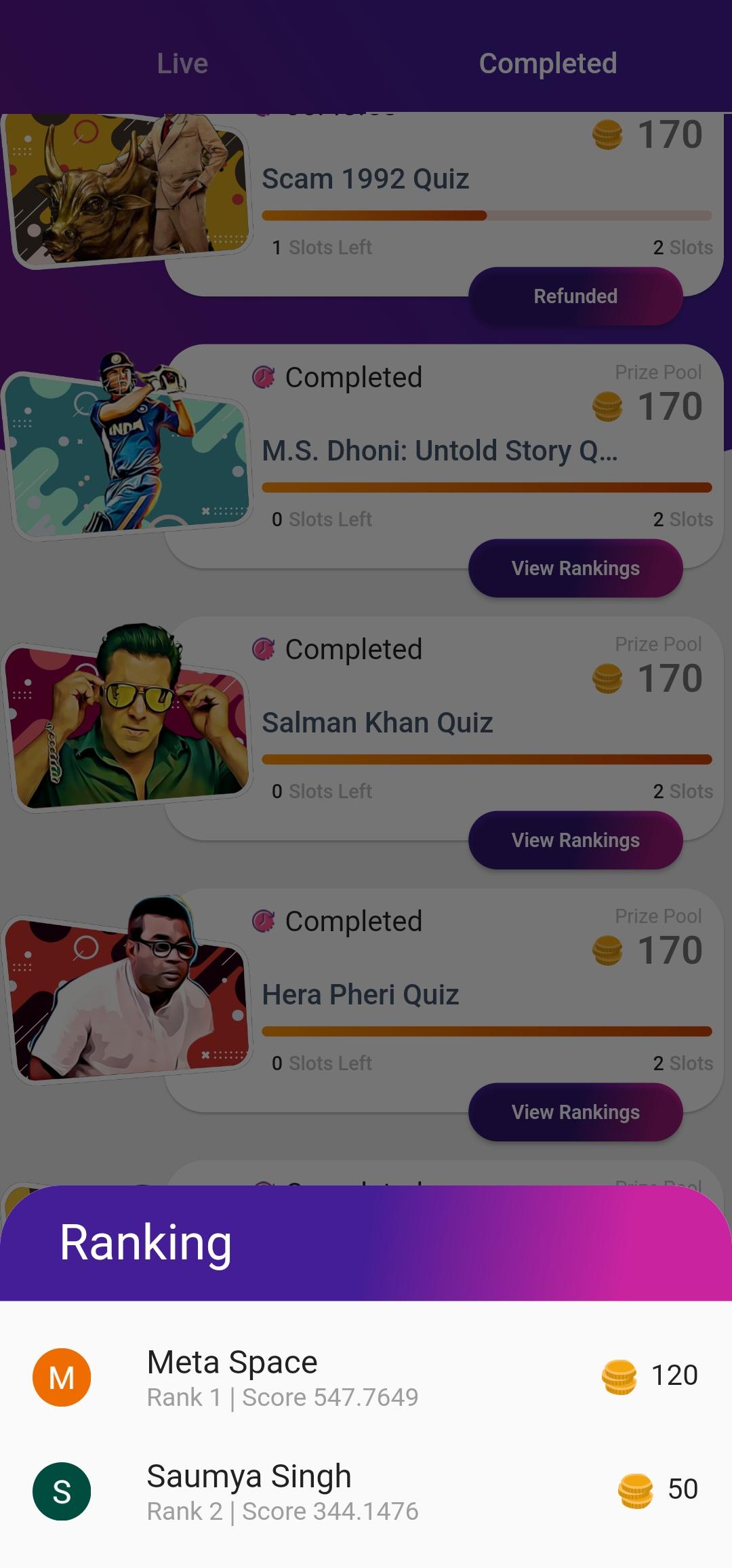The height and width of the screenshot is (1568, 732).
Task: Open Meta Space ranking entry
Action: pos(366,1378)
